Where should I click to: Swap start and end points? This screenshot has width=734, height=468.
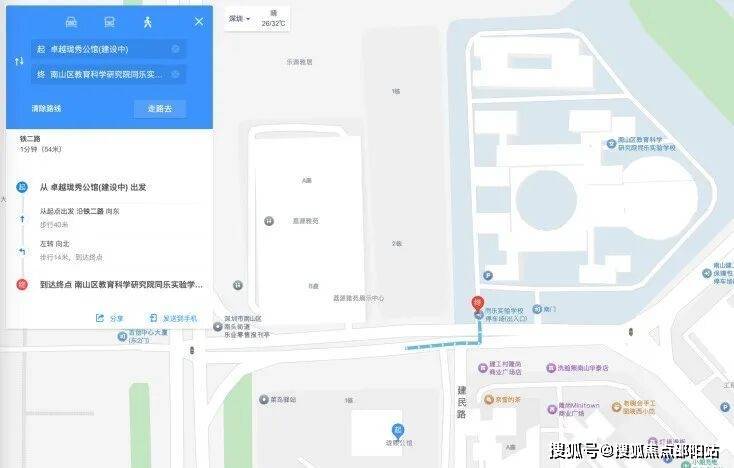tap(18, 61)
